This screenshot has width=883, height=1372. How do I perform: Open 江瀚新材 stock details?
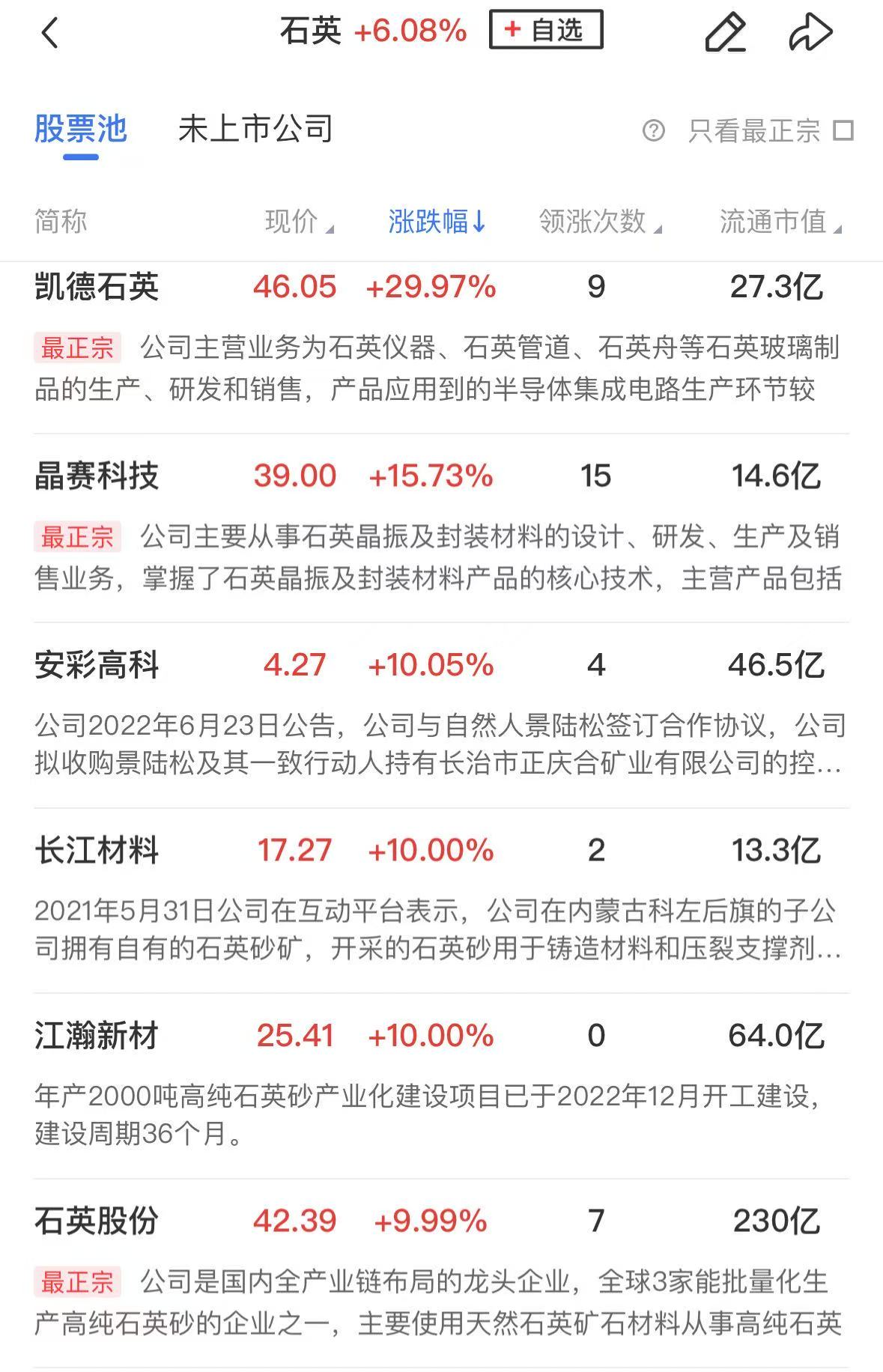tap(97, 1036)
